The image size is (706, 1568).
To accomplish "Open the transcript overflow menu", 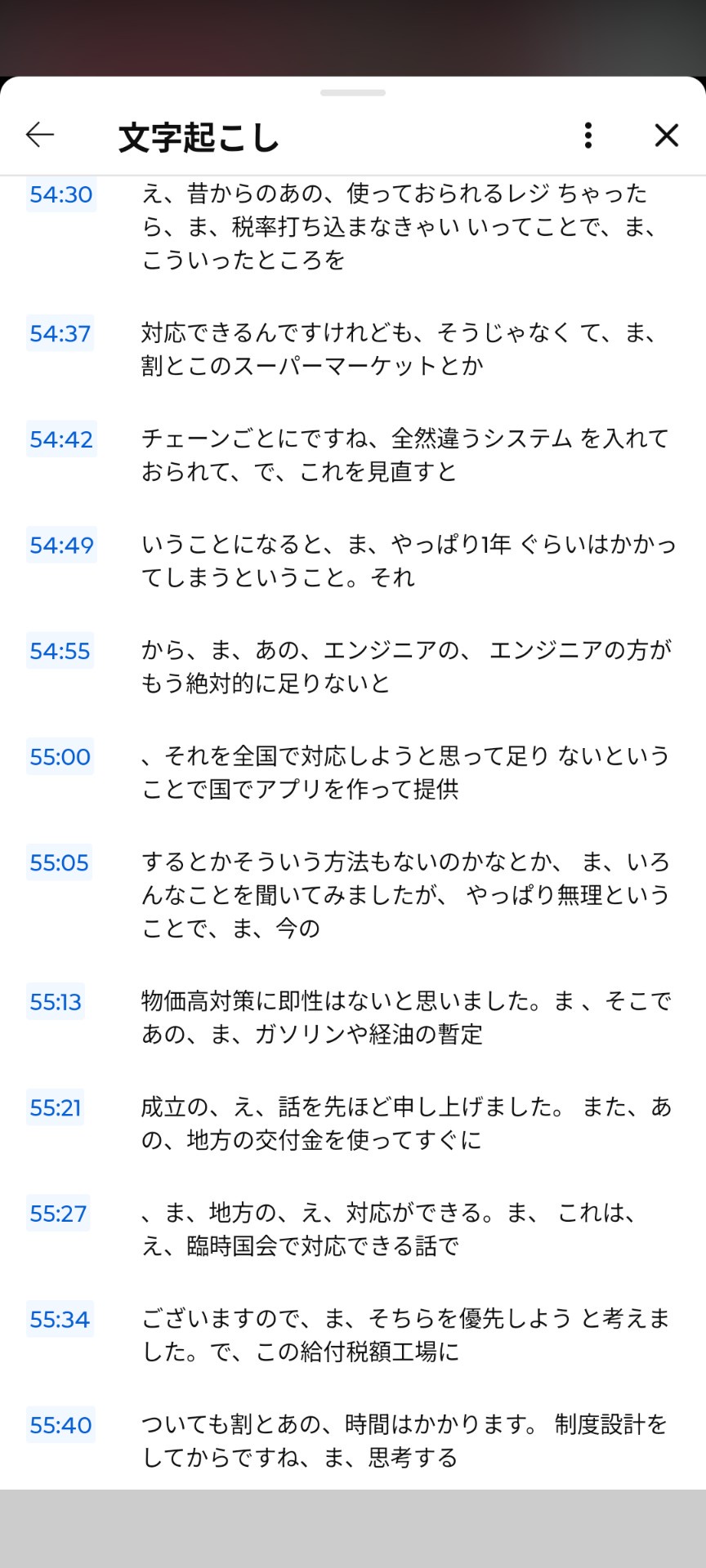I will click(588, 136).
